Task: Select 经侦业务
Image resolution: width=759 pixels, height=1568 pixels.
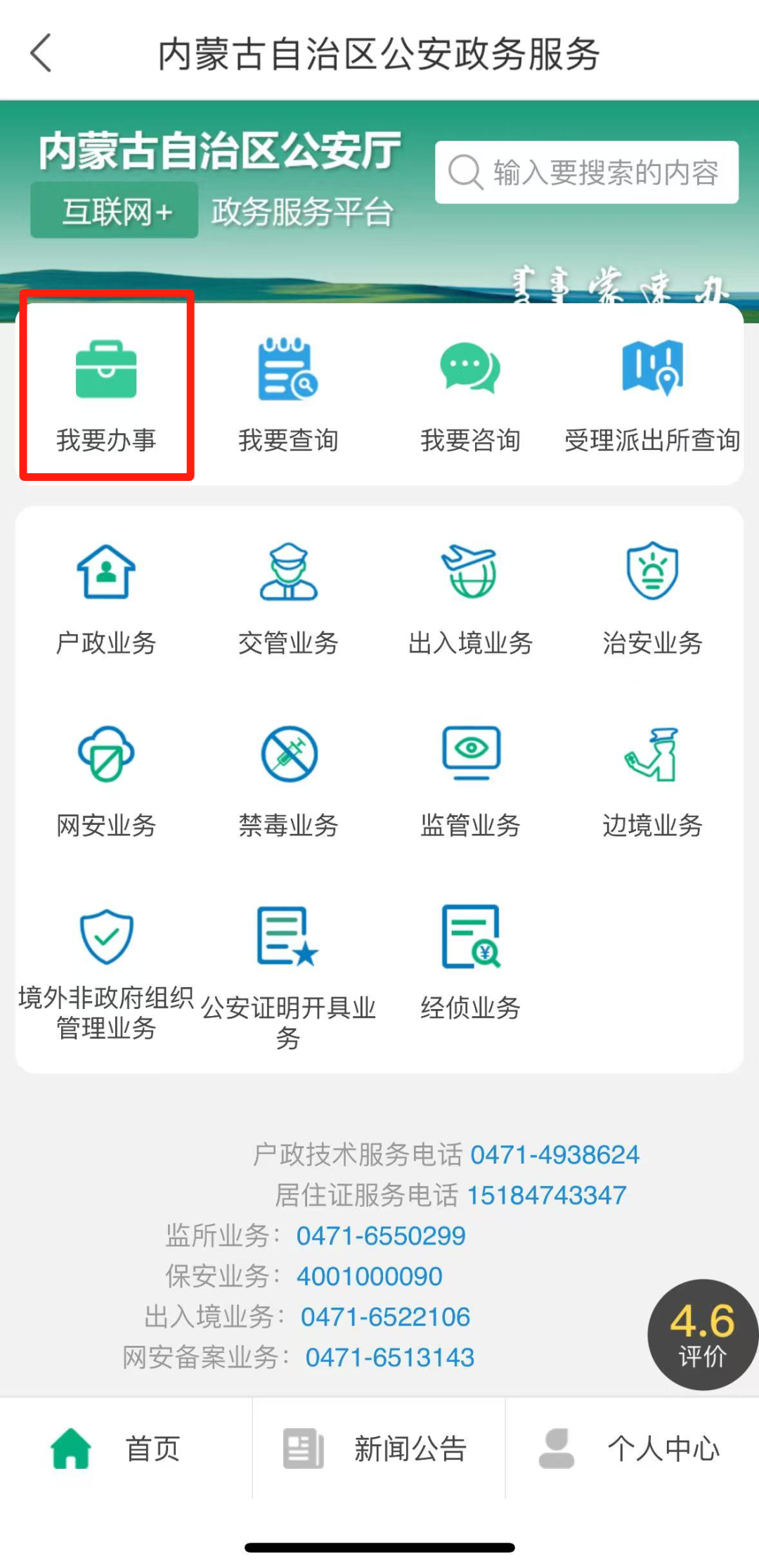Action: pos(470,963)
